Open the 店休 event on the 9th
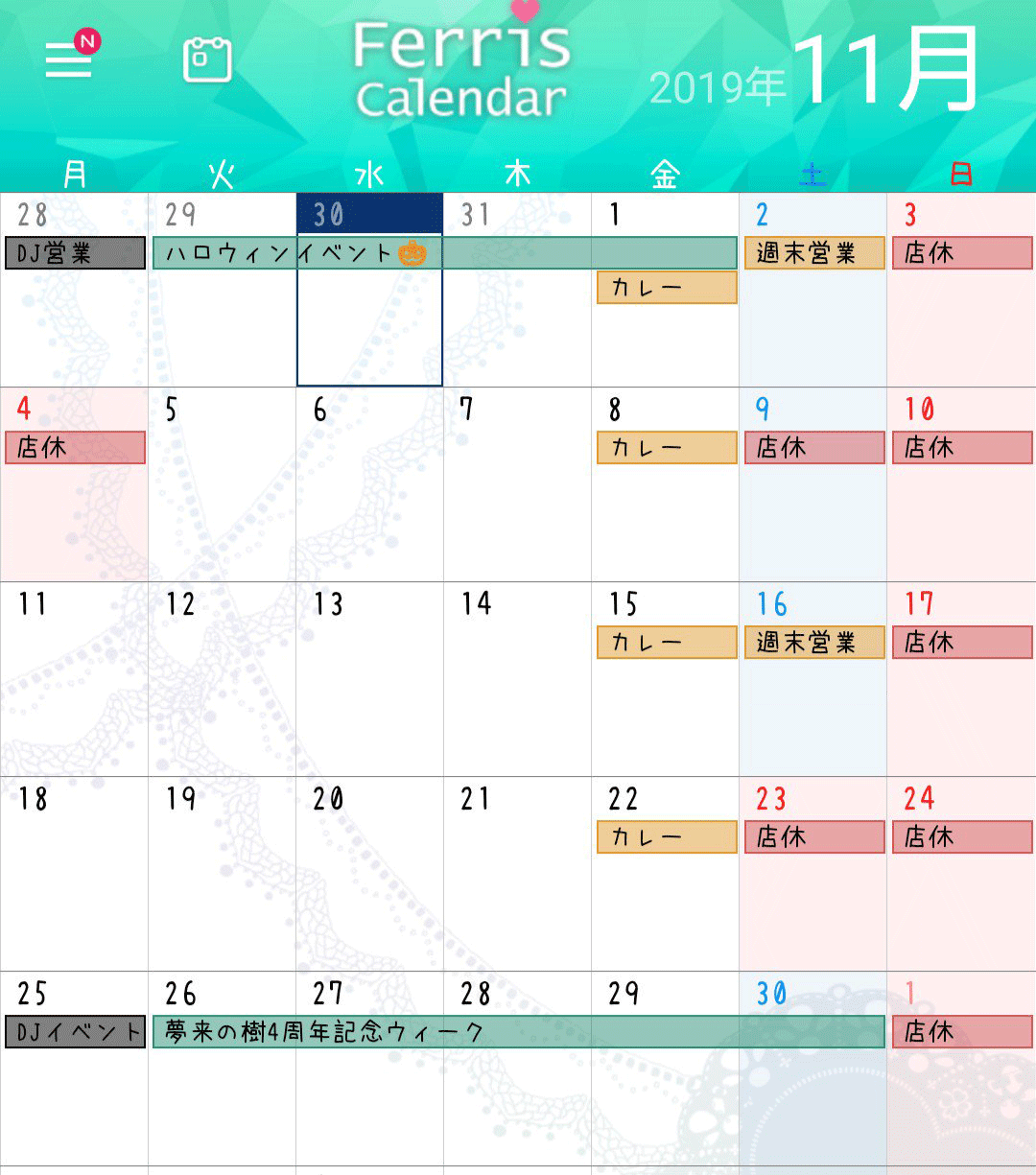 pos(814,448)
